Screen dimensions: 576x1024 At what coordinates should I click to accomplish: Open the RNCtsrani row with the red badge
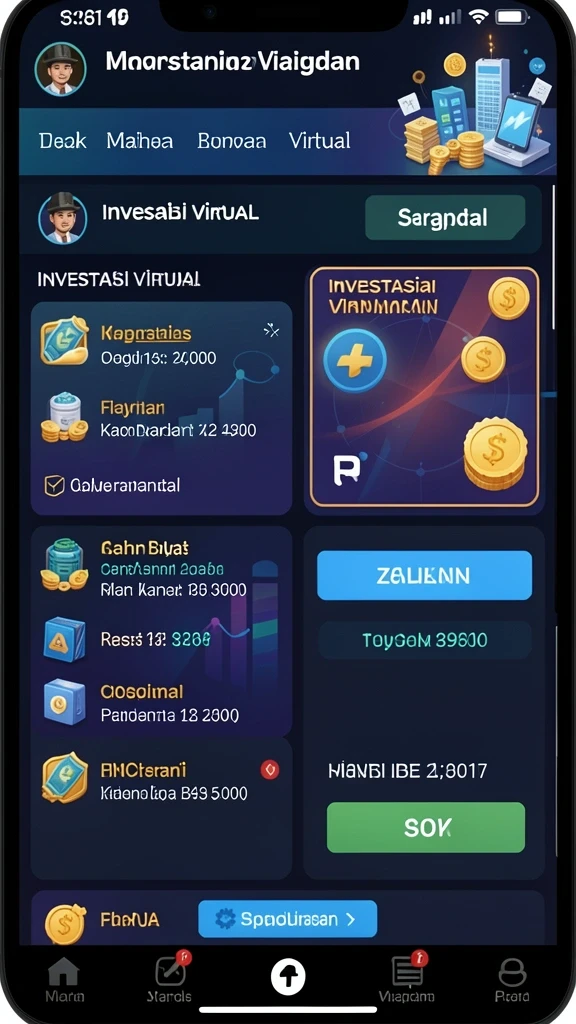tap(161, 781)
